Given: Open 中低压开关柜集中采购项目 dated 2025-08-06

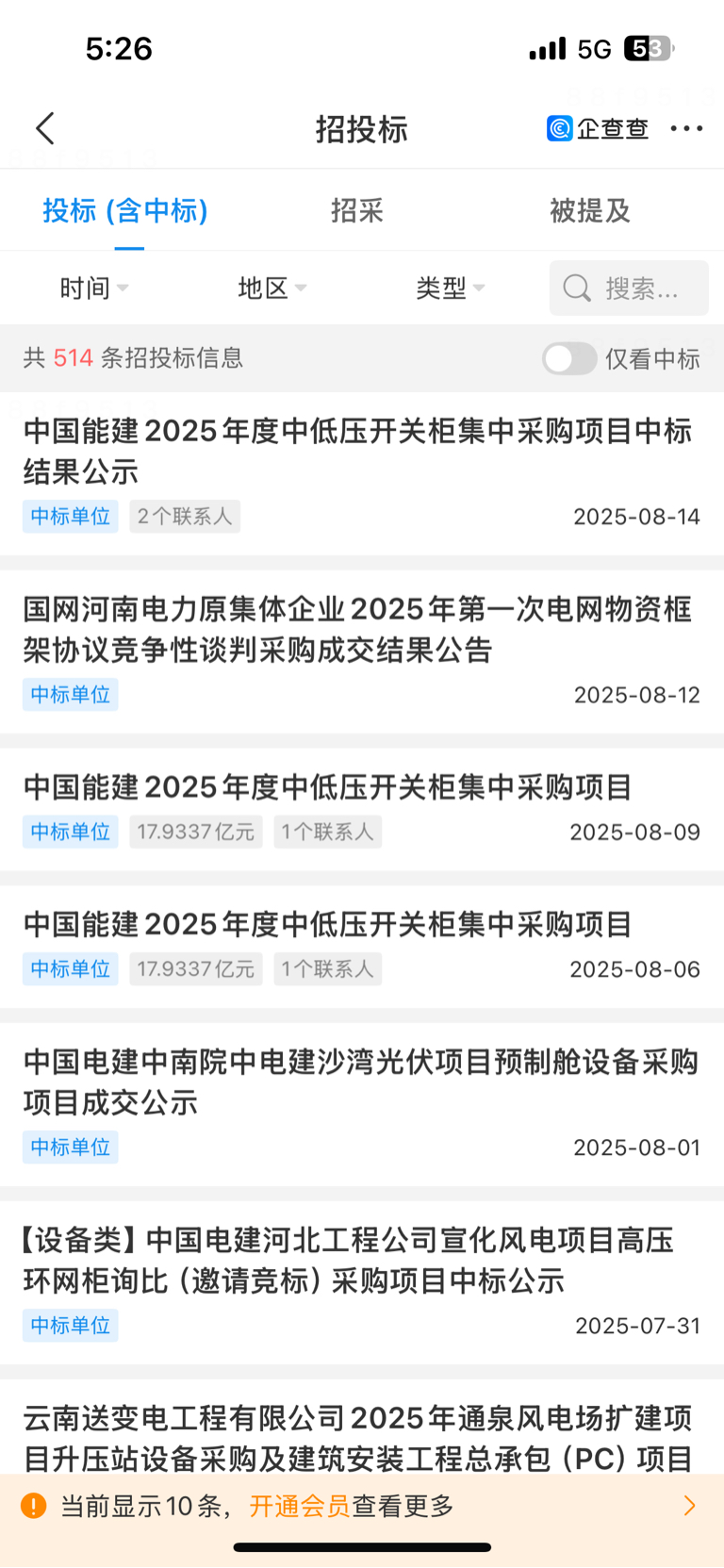Looking at the screenshot, I should pos(362,947).
